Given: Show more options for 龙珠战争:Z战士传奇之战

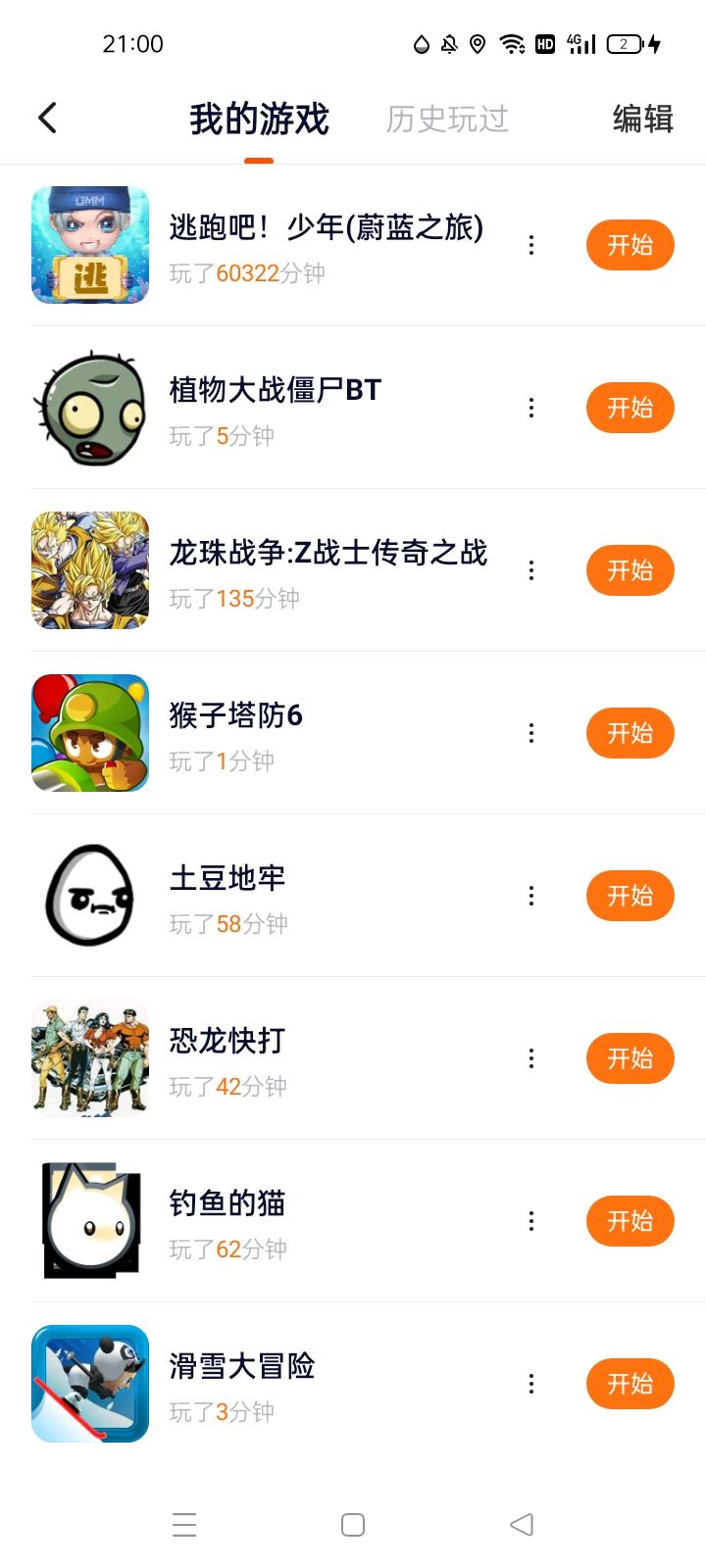Looking at the screenshot, I should [531, 570].
